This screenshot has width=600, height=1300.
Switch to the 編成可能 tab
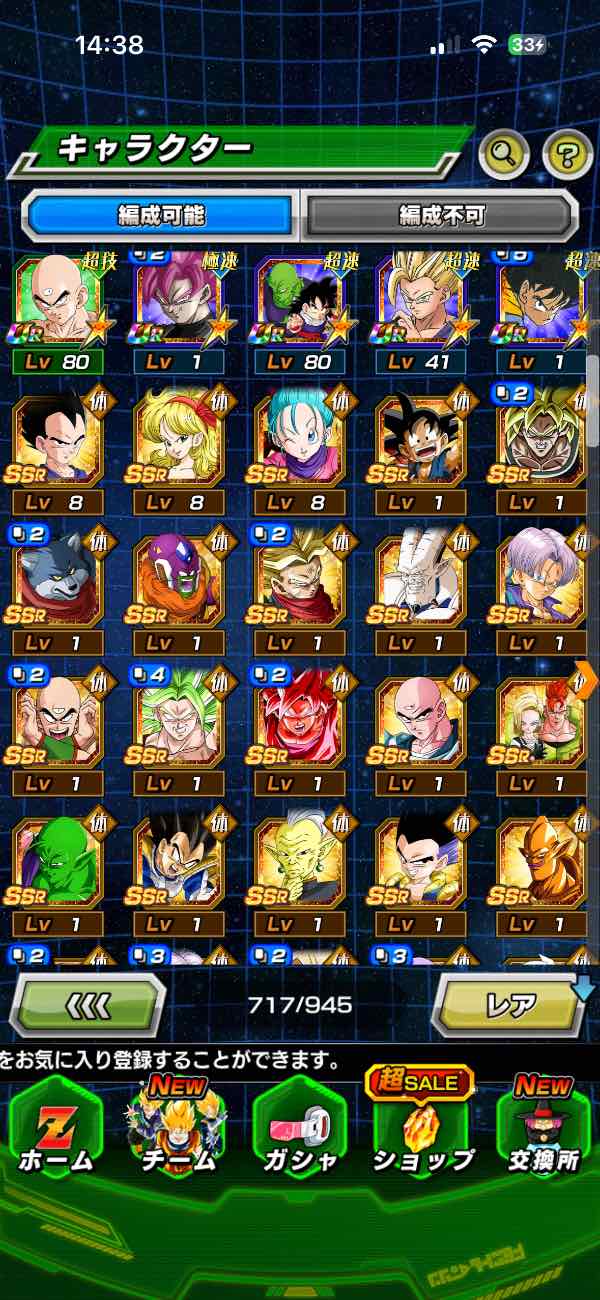161,215
